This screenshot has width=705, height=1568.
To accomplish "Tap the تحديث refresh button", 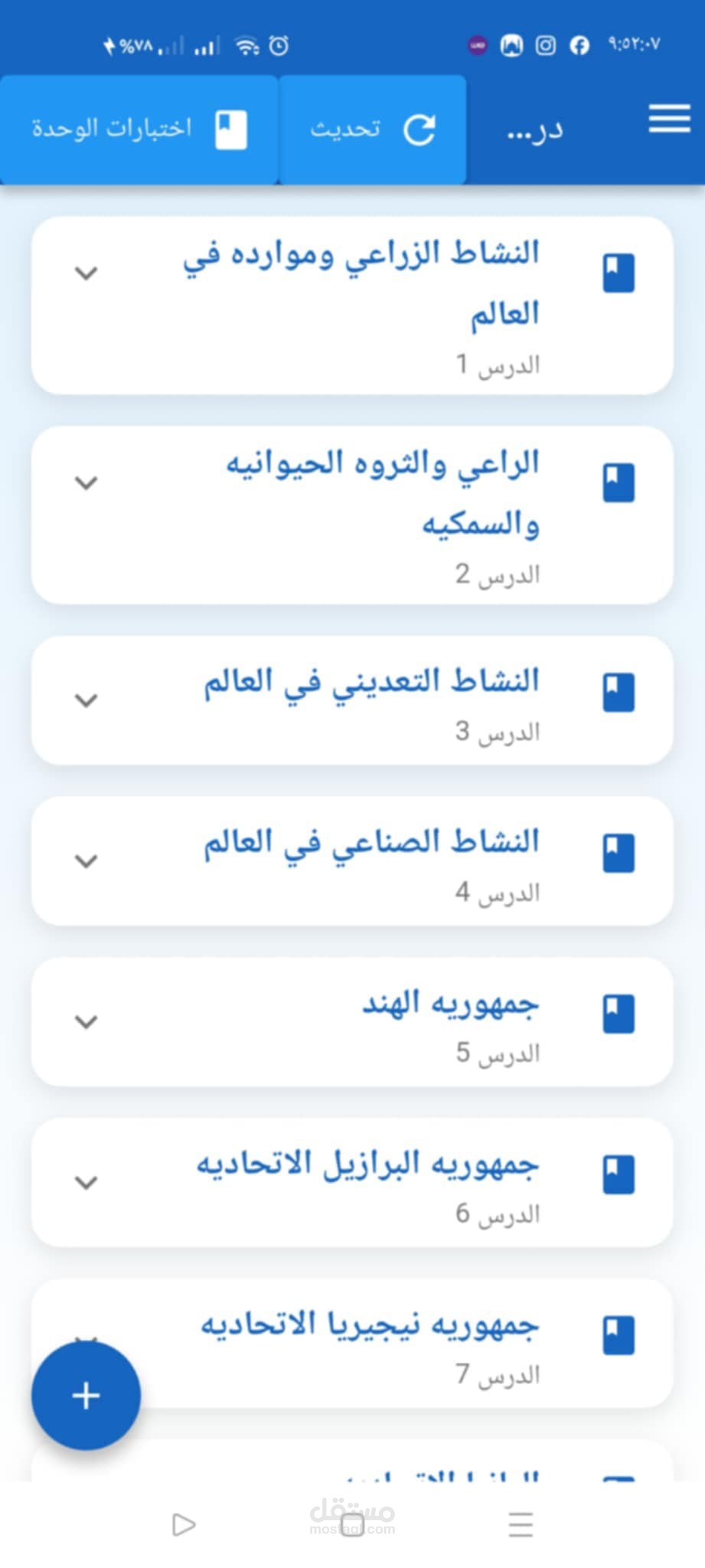I will click(373, 129).
